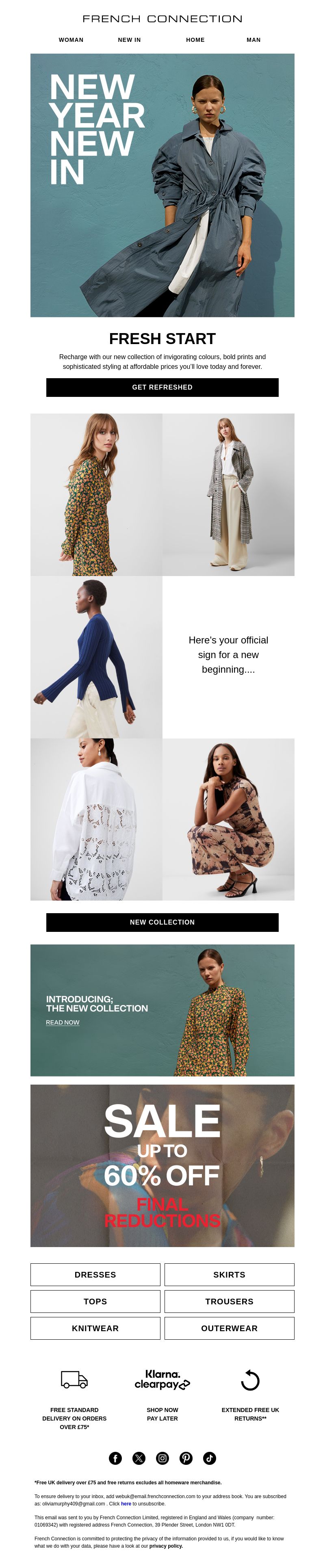Image resolution: width=325 pixels, height=1568 pixels.
Task: Open the Pinterest icon
Action: [x=186, y=1458]
